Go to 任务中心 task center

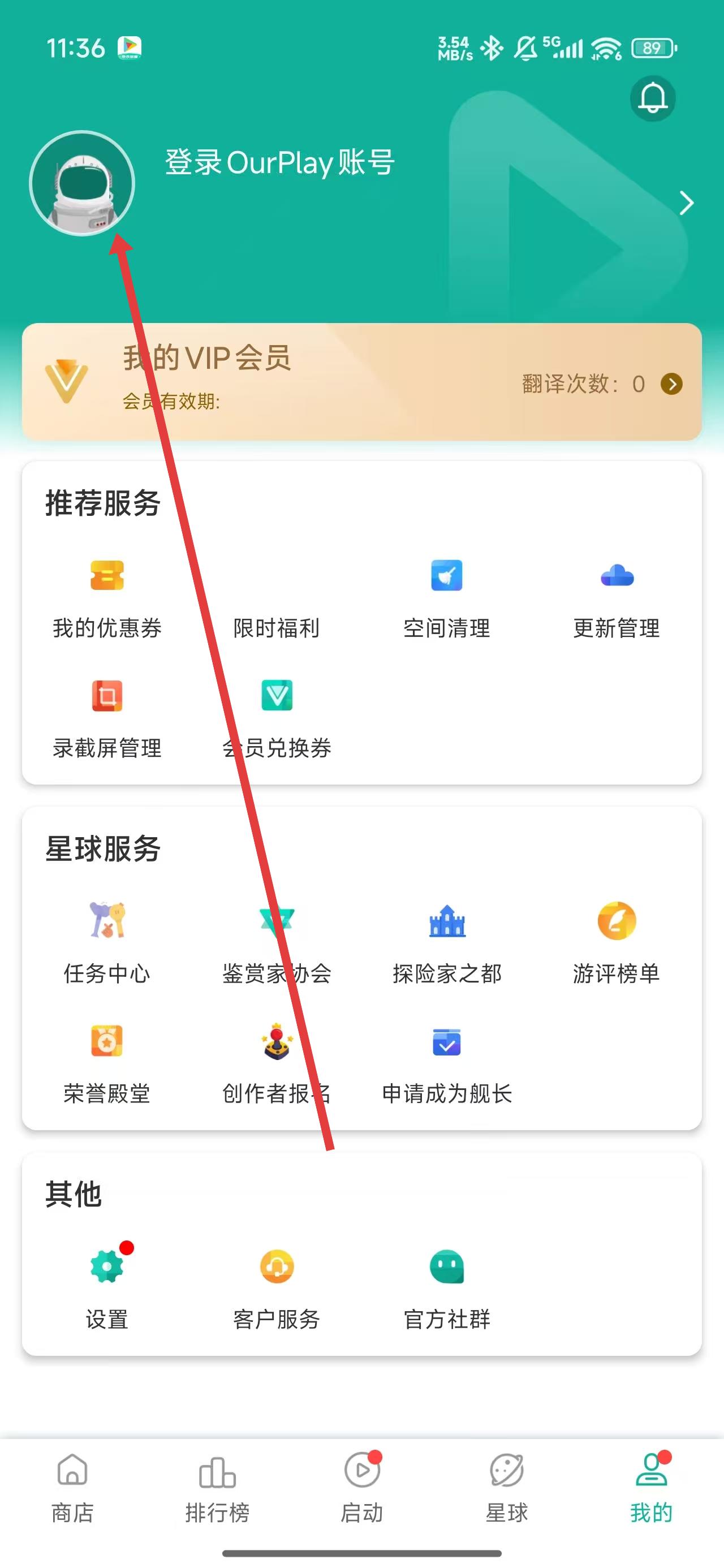point(107,941)
